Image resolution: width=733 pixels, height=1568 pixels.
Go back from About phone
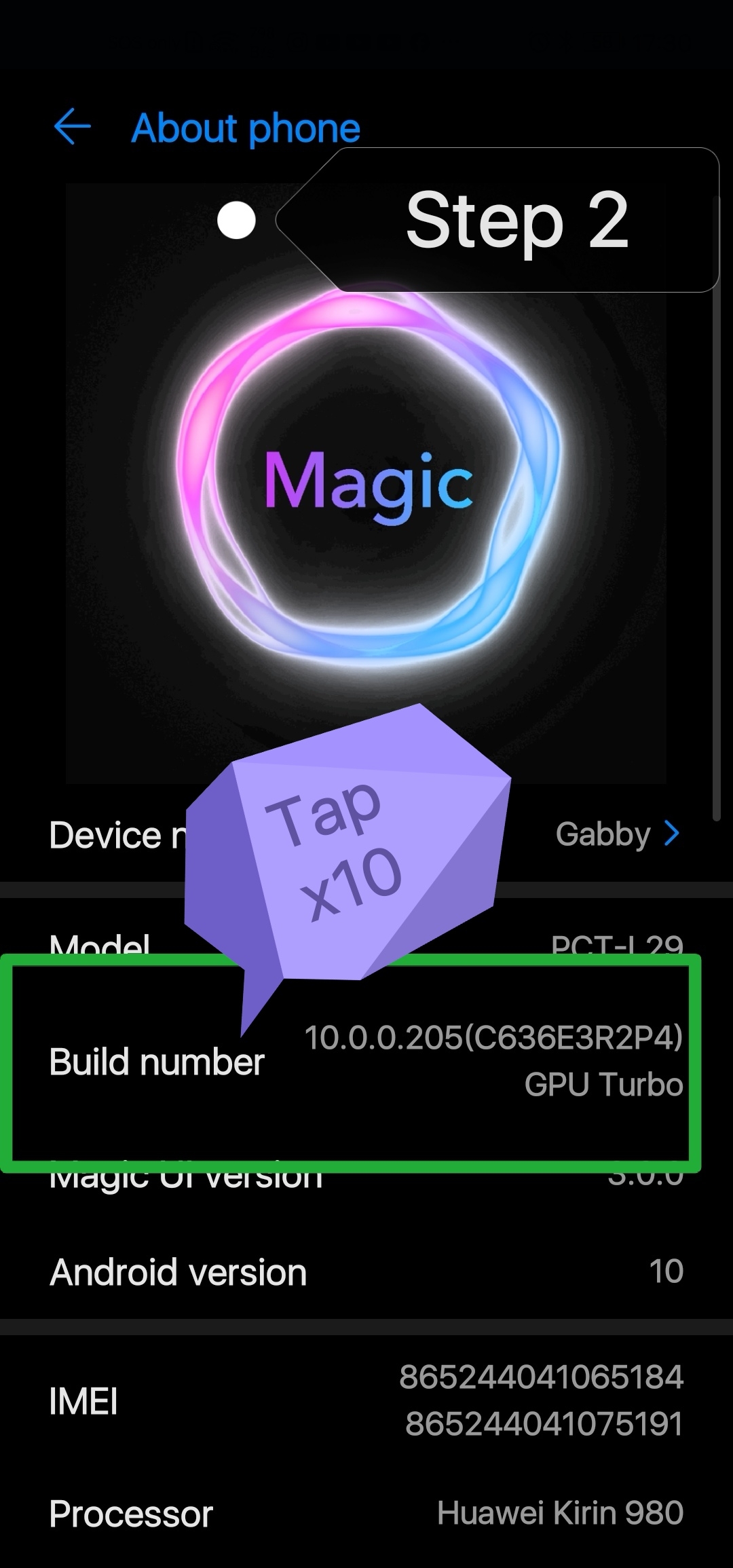[x=72, y=128]
